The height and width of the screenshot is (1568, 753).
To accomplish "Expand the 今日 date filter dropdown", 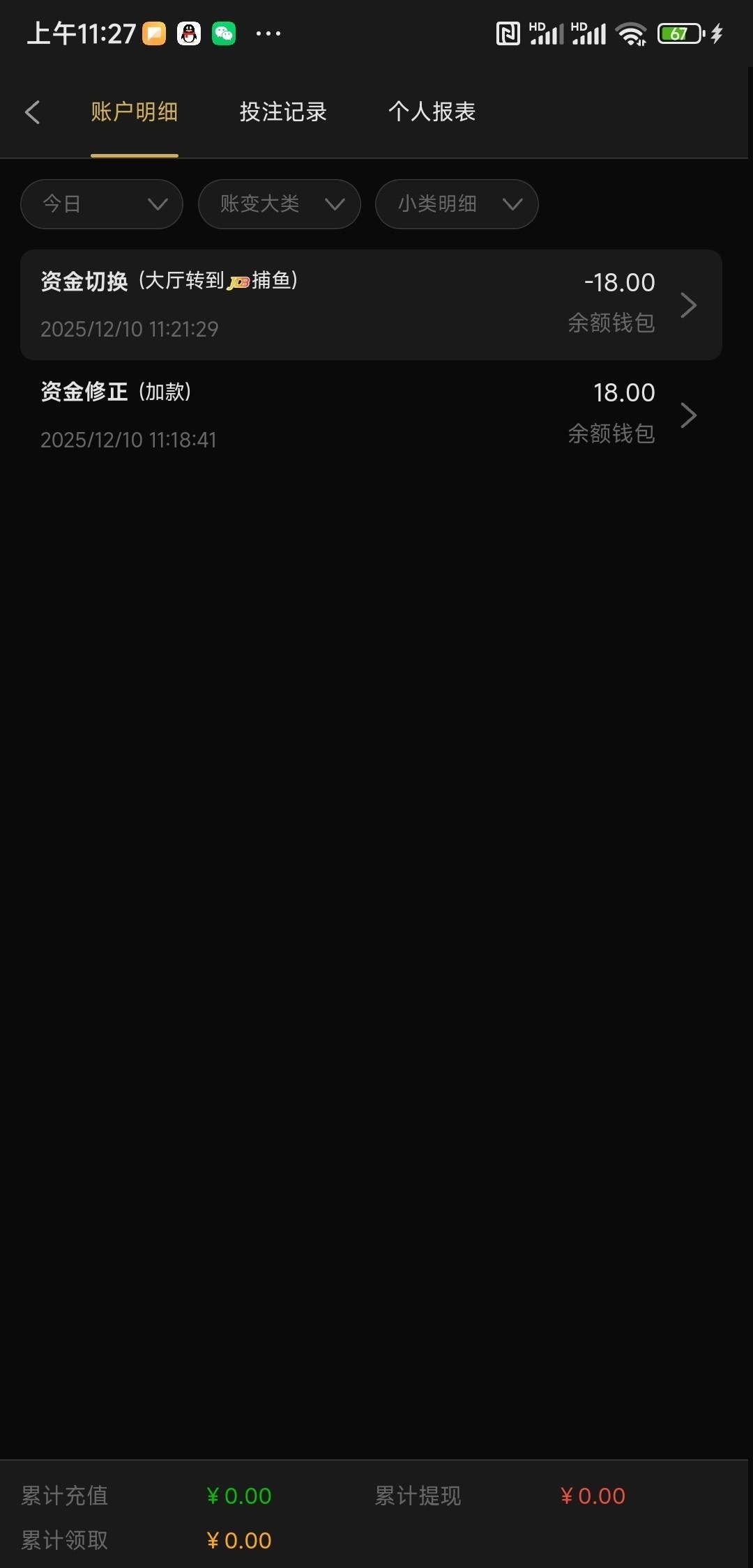I will pyautogui.click(x=102, y=204).
